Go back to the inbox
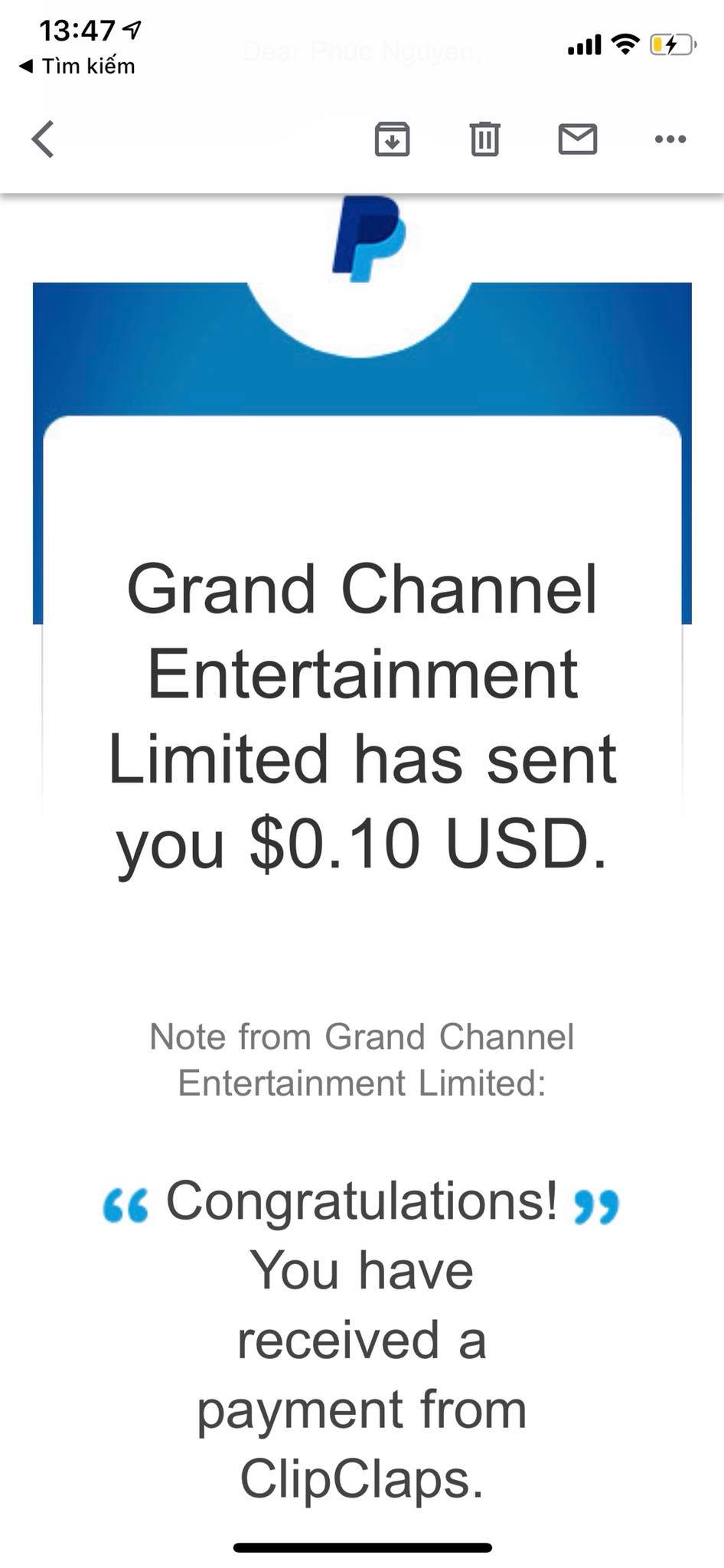 tap(44, 139)
